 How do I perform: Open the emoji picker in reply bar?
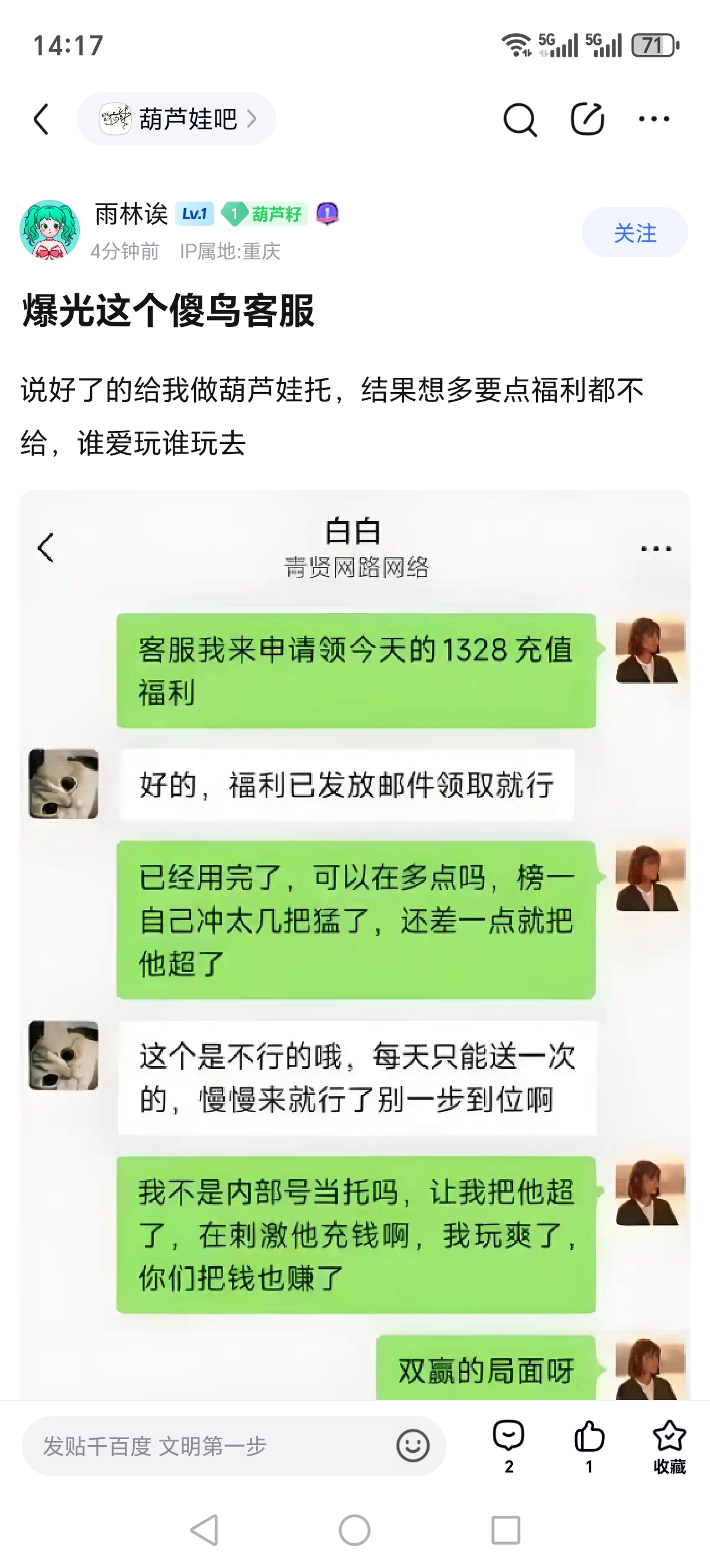(x=413, y=1446)
